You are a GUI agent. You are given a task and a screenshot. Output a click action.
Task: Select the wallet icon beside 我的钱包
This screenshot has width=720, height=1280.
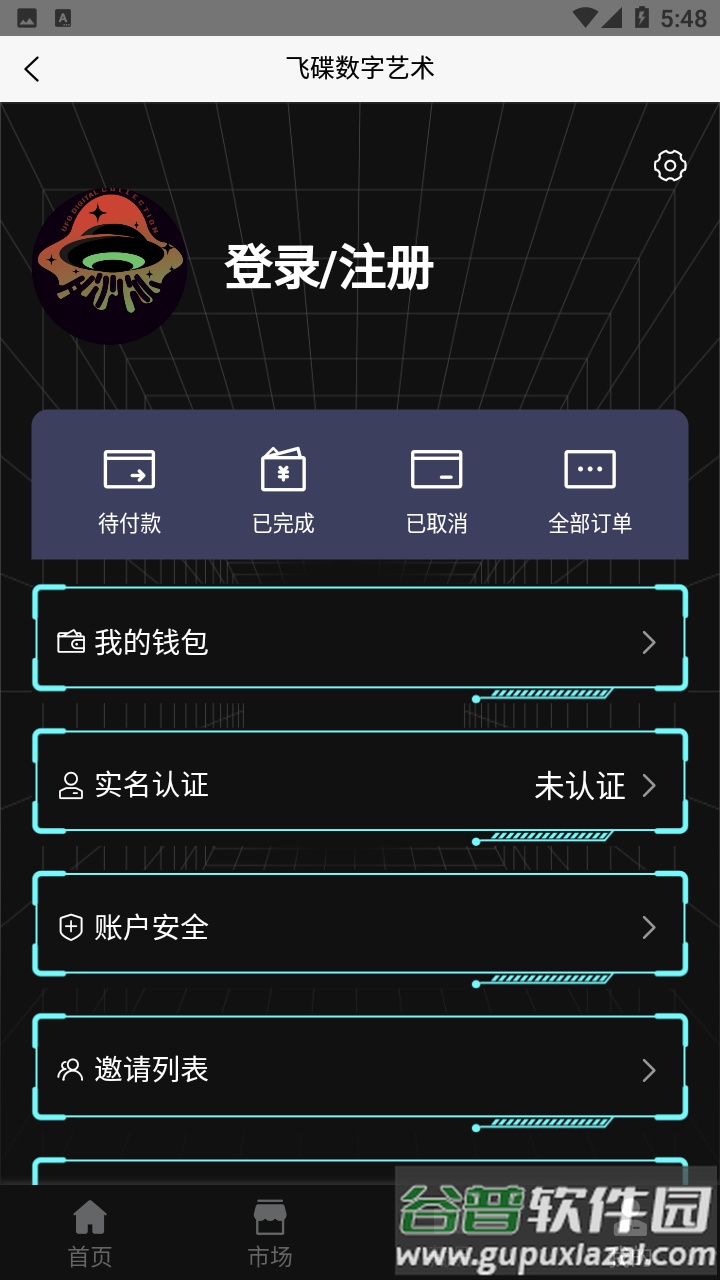coord(68,643)
